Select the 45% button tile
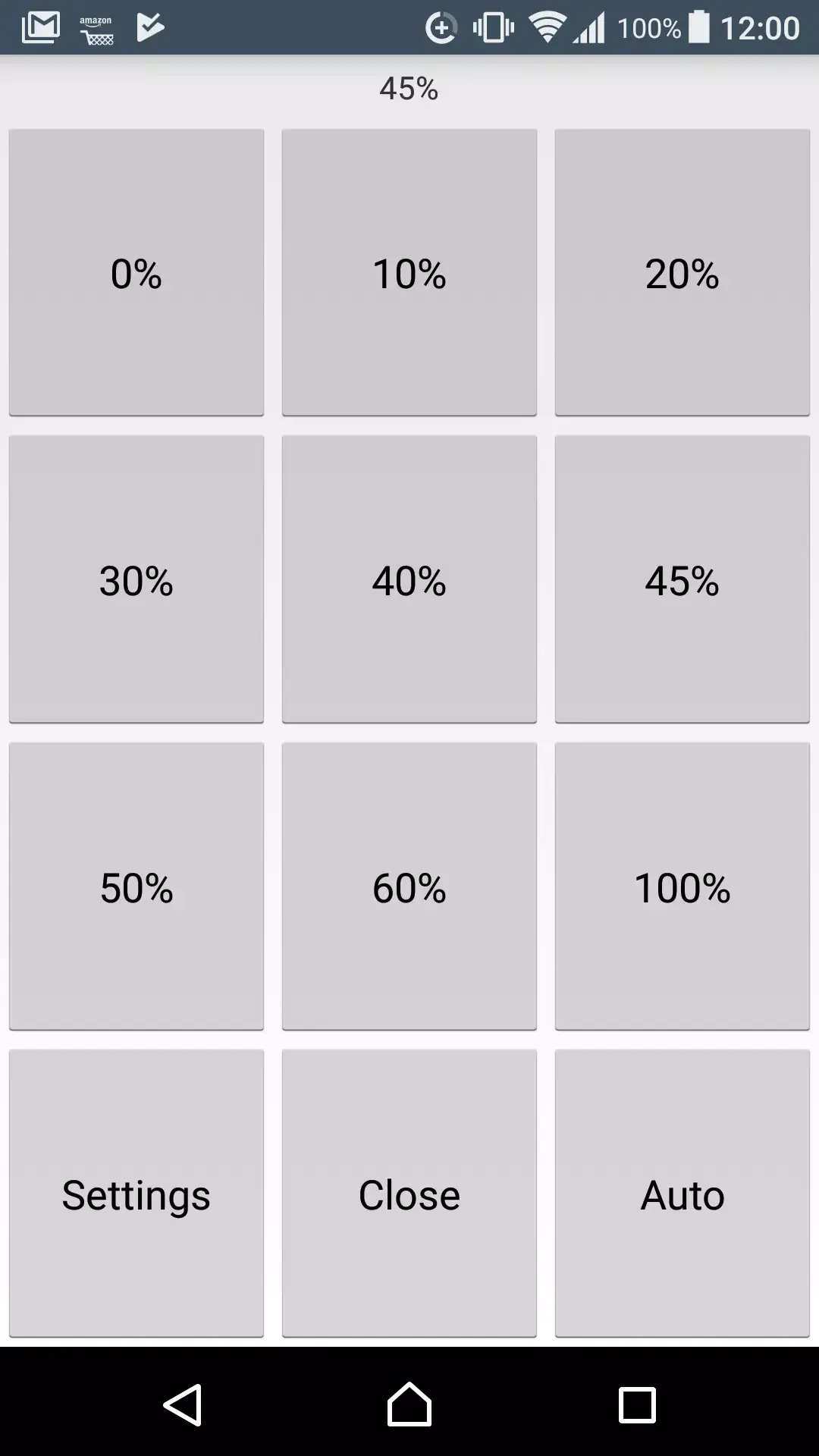Screen dimensions: 819x1456 click(x=682, y=580)
